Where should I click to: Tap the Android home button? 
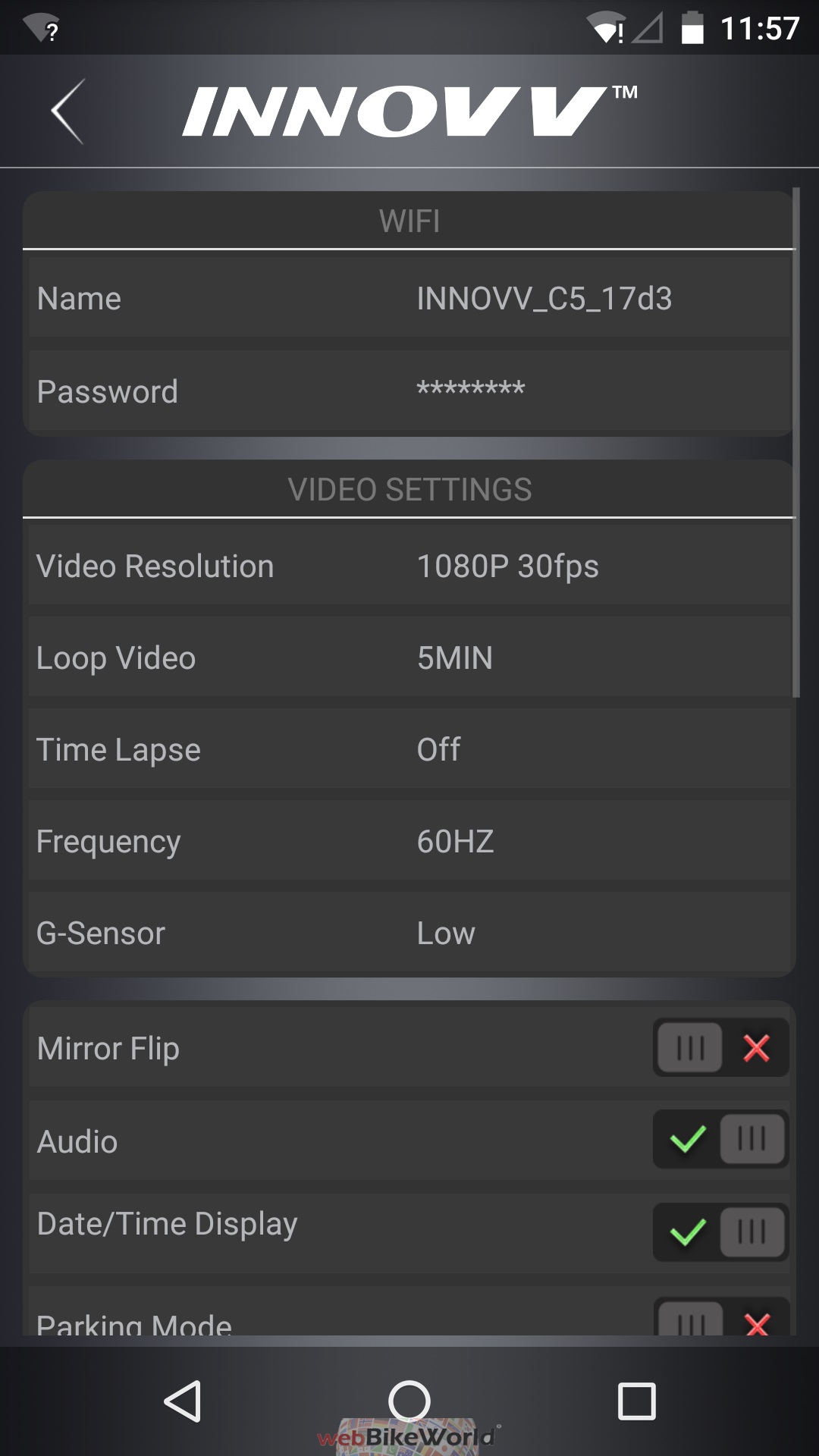(409, 1401)
